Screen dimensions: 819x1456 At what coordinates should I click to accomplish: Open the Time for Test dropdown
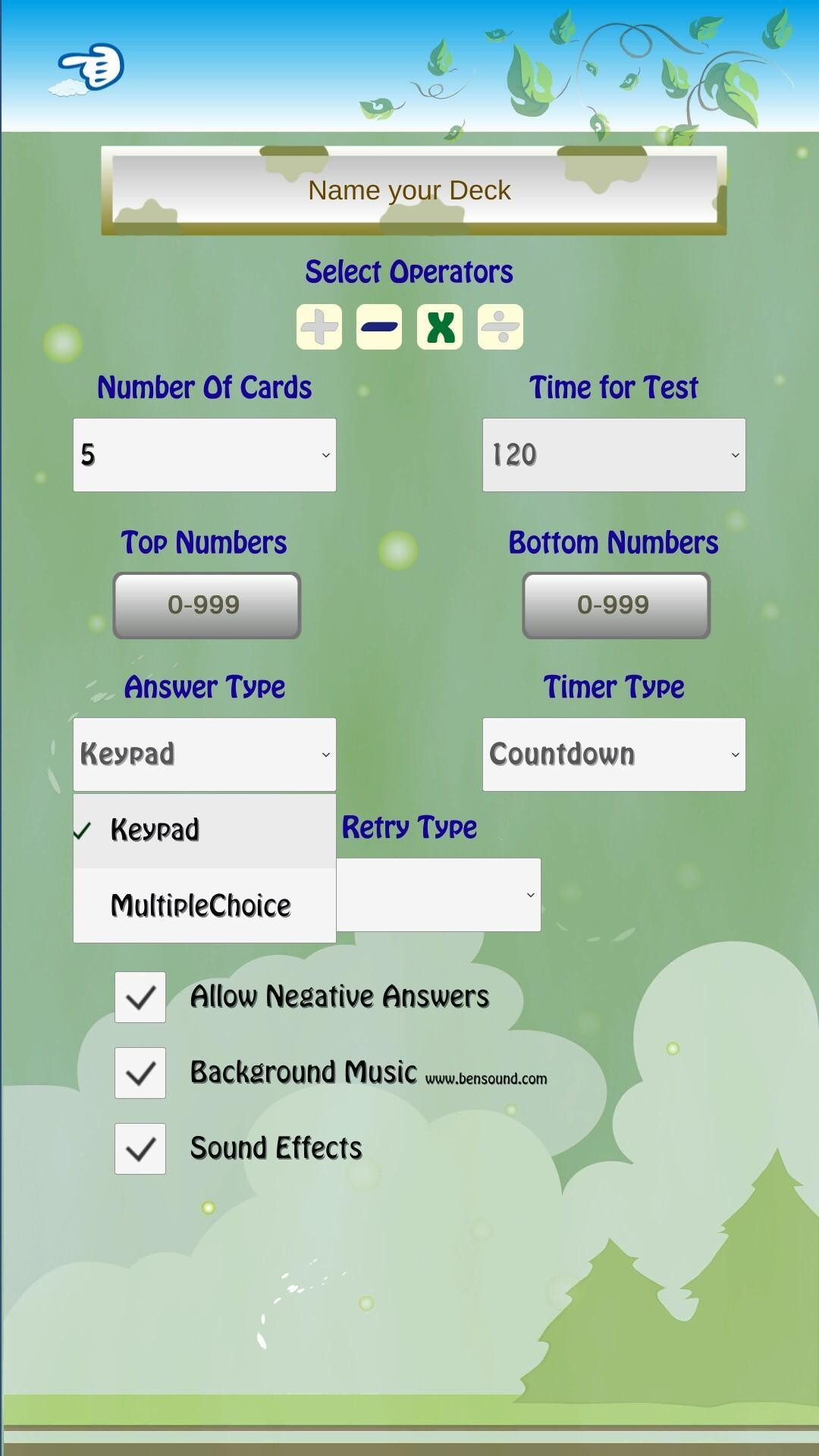point(614,455)
